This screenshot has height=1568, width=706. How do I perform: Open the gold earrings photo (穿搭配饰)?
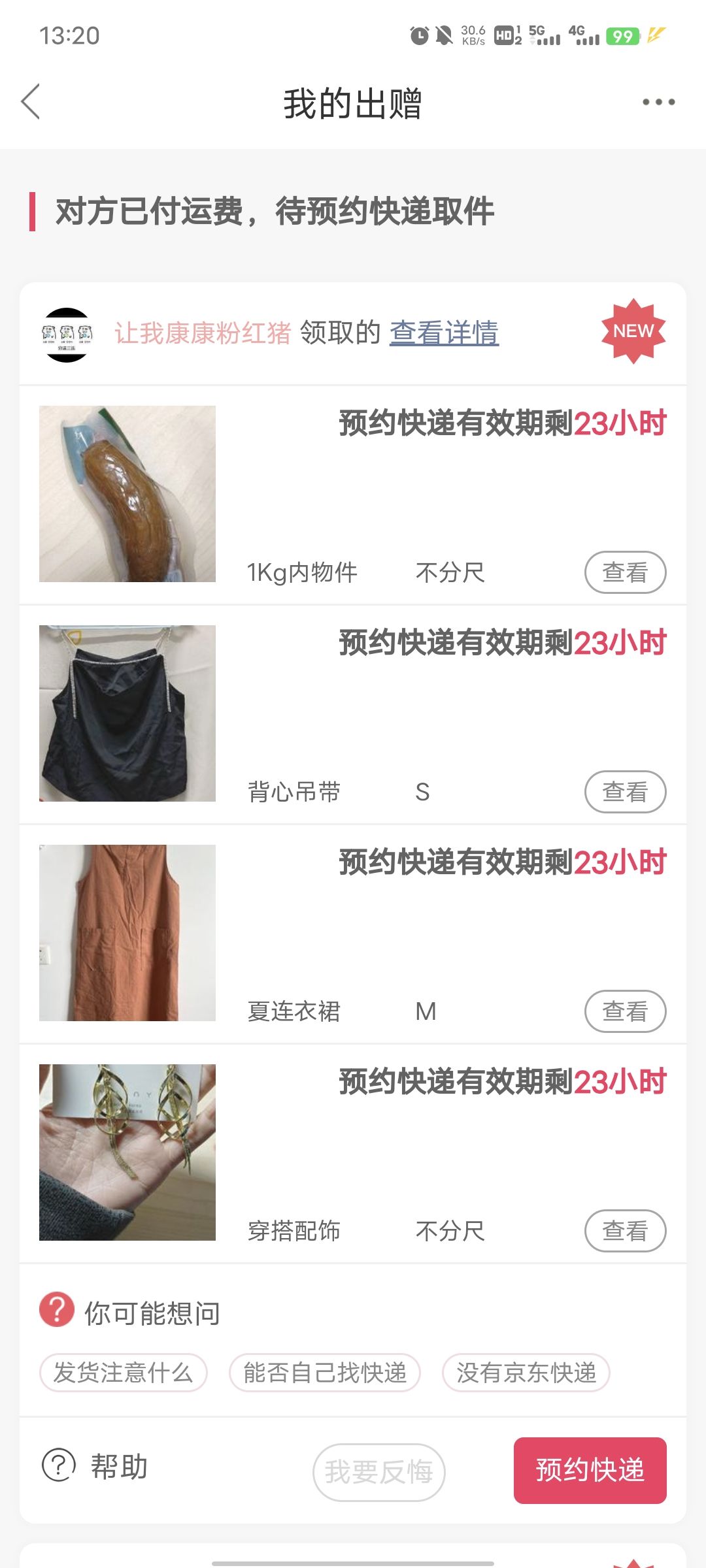tap(127, 1152)
